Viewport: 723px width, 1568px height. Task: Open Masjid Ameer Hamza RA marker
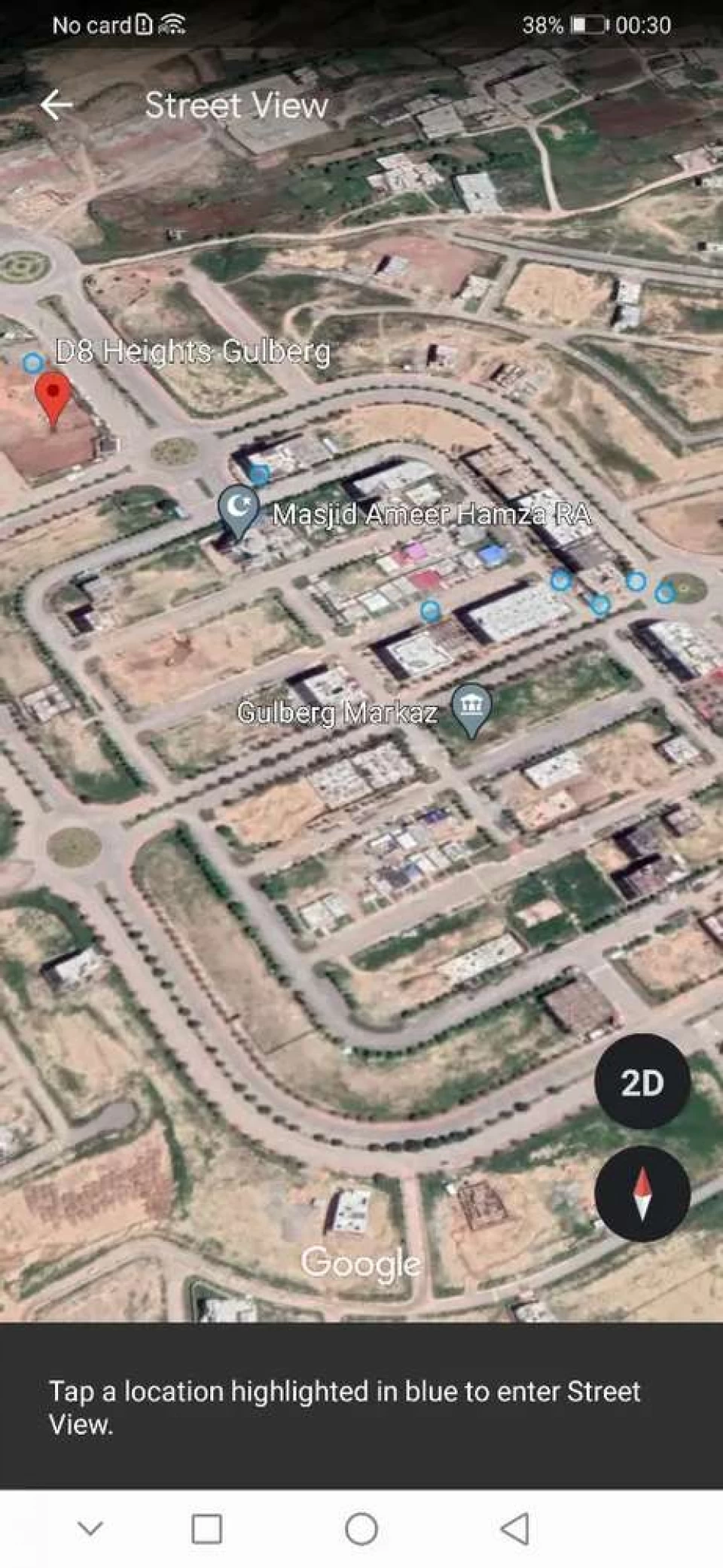pos(239,511)
